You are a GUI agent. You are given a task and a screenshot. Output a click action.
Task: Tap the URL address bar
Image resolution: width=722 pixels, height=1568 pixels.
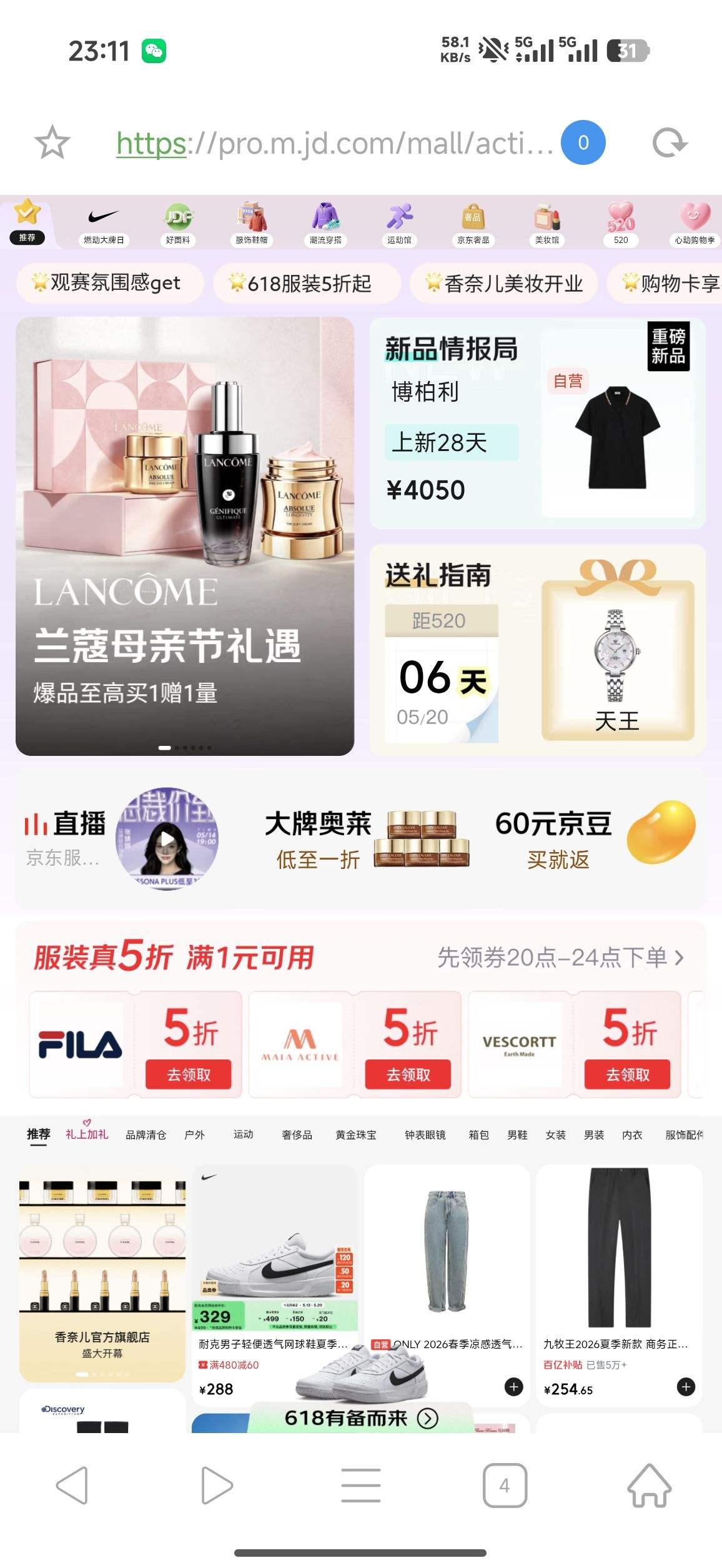click(335, 143)
